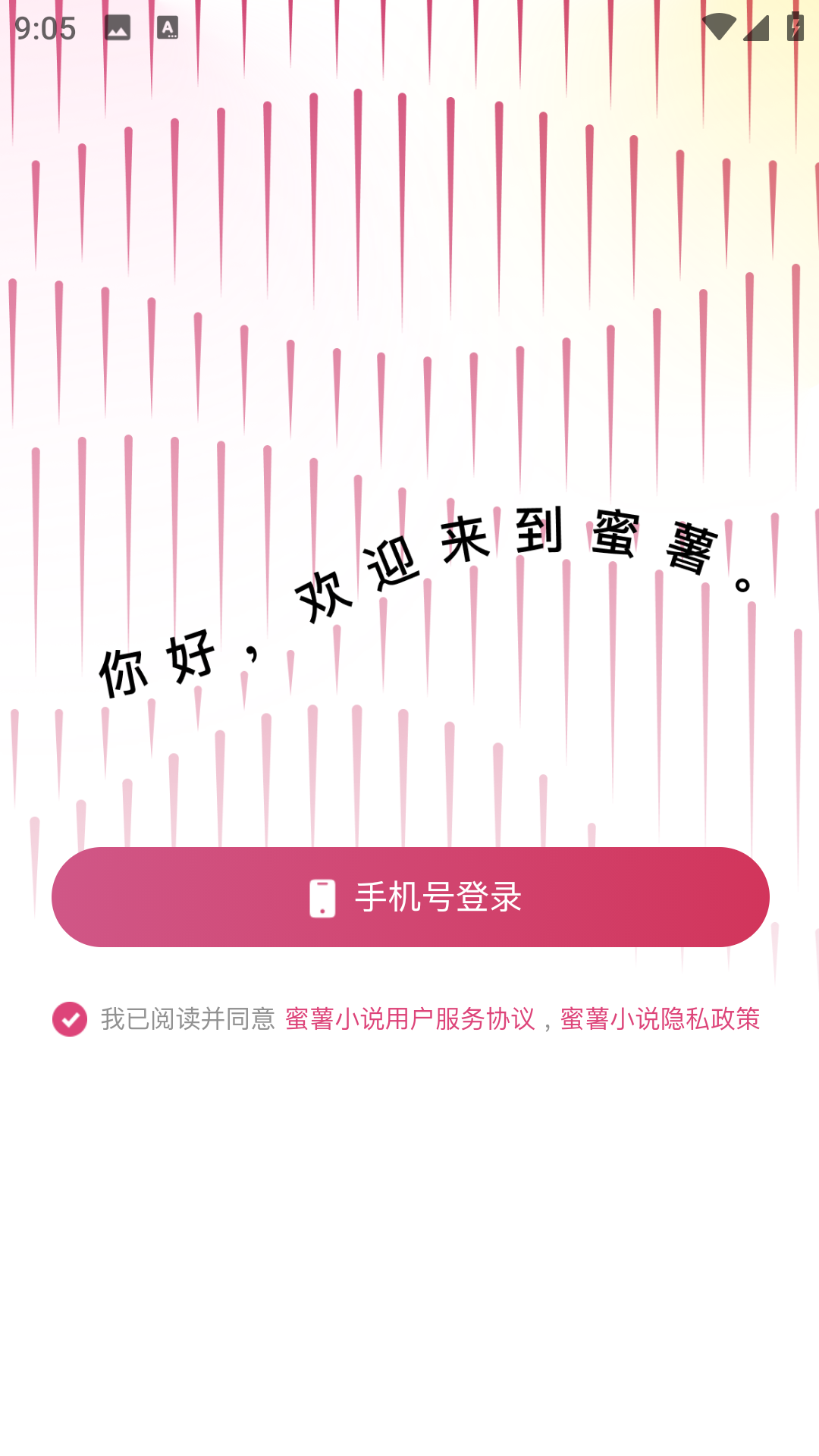The width and height of the screenshot is (819, 1456).
Task: Uncheck the 我已阅读并同意 agreement checkbox
Action: pos(70,1018)
